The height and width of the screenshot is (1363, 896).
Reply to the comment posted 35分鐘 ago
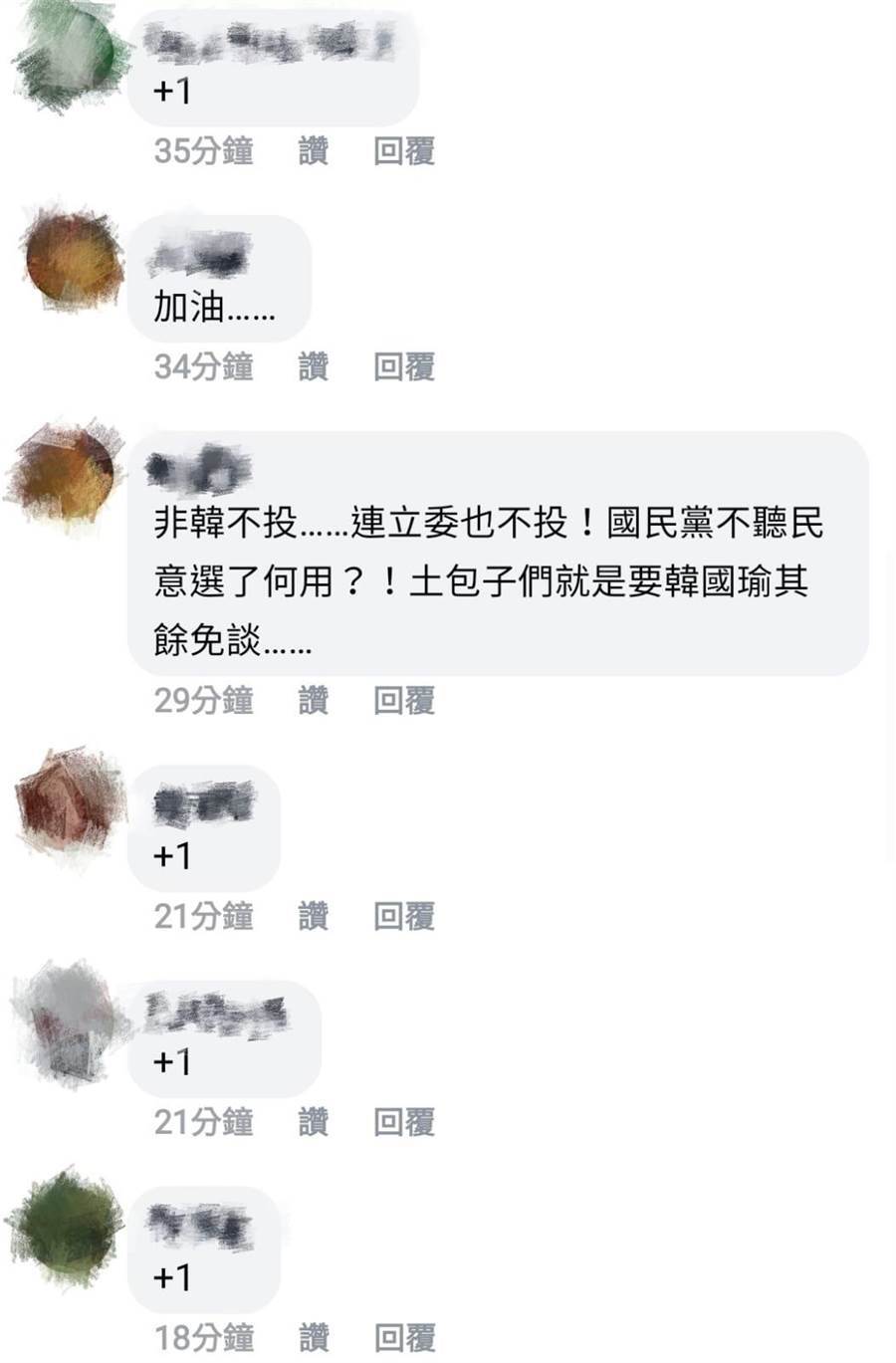pos(403,151)
